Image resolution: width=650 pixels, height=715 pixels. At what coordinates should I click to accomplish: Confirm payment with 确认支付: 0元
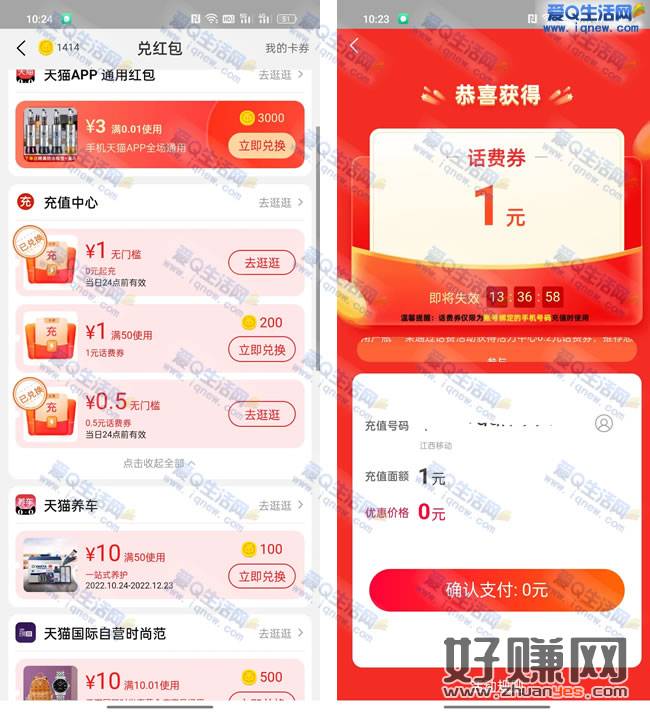496,590
